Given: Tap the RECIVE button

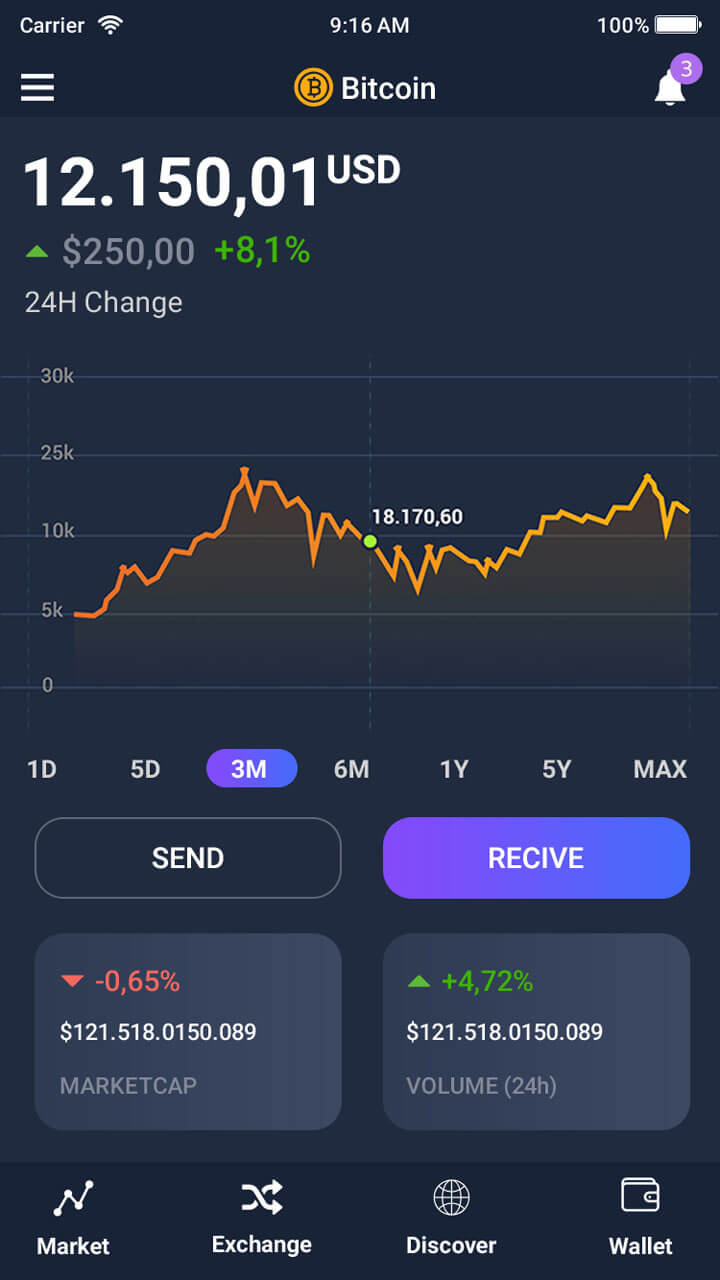Looking at the screenshot, I should tap(536, 858).
